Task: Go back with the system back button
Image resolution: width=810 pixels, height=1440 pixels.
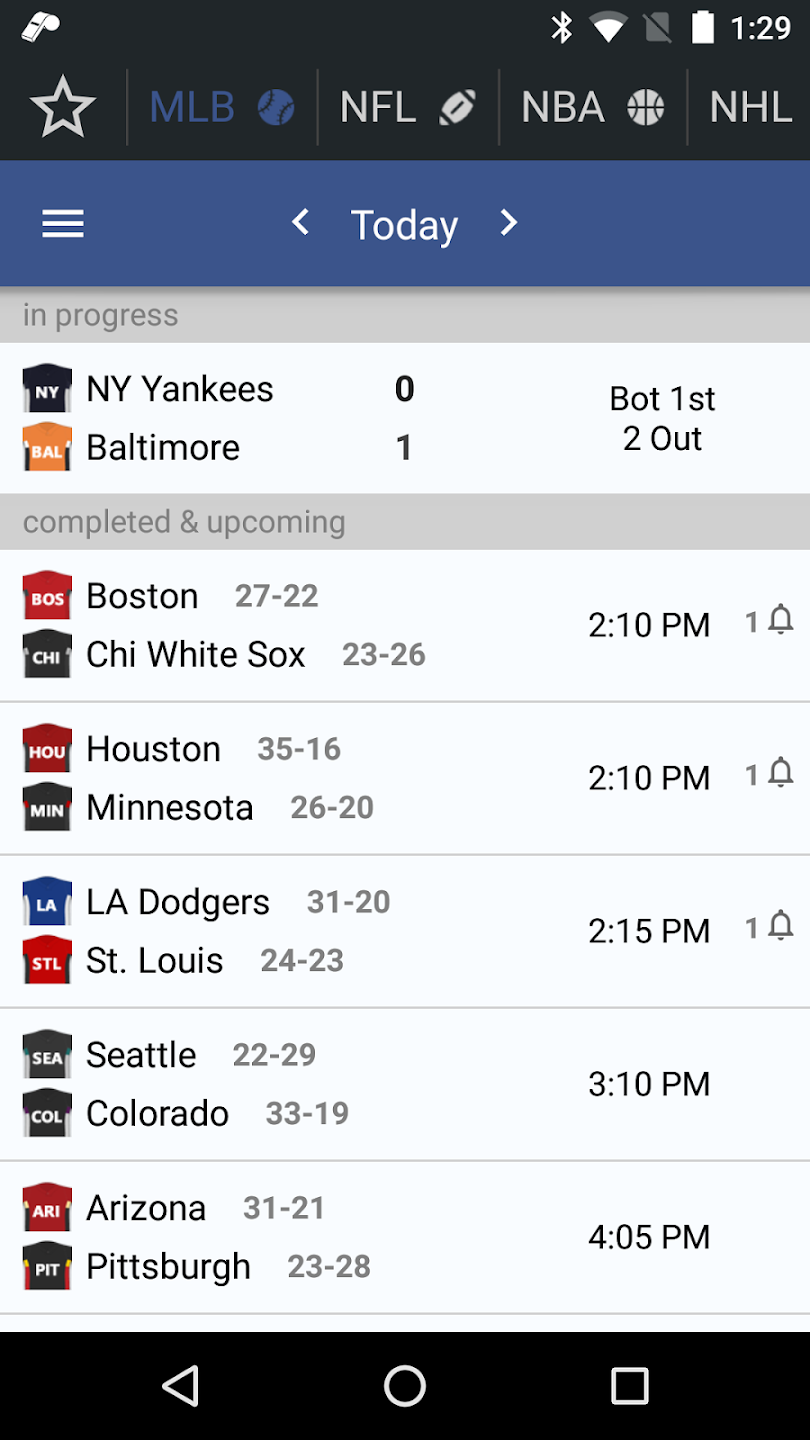Action: click(x=181, y=1386)
